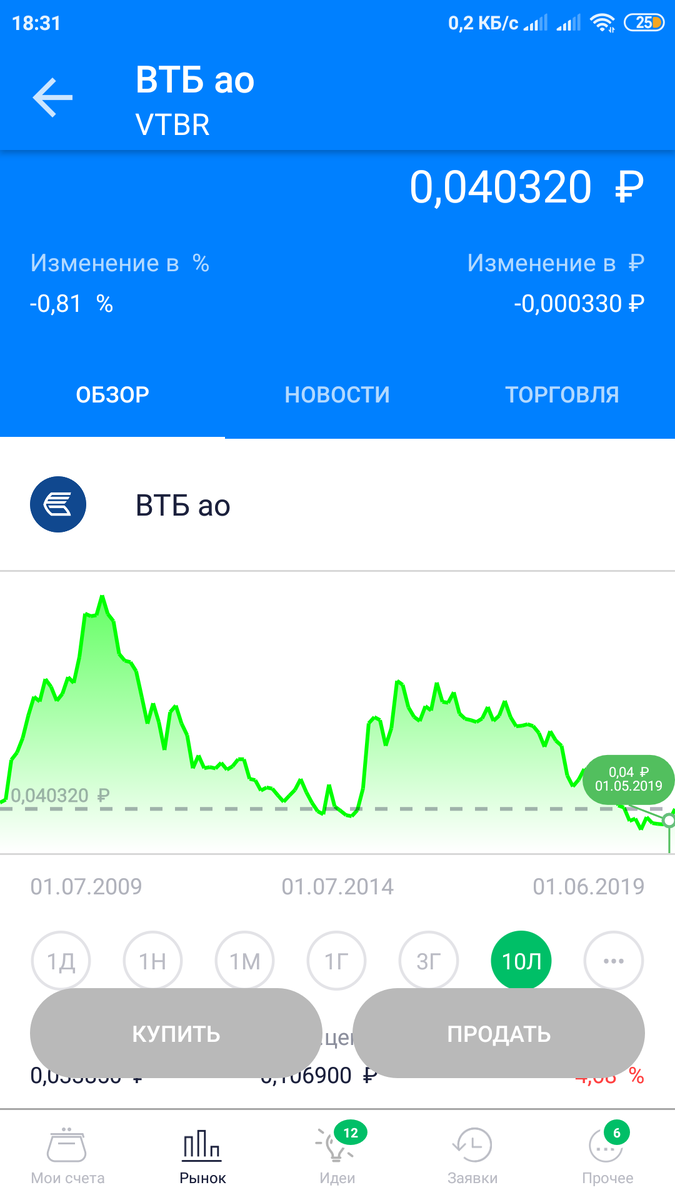
Task: Go back using the arrow icon
Action: coord(53,98)
